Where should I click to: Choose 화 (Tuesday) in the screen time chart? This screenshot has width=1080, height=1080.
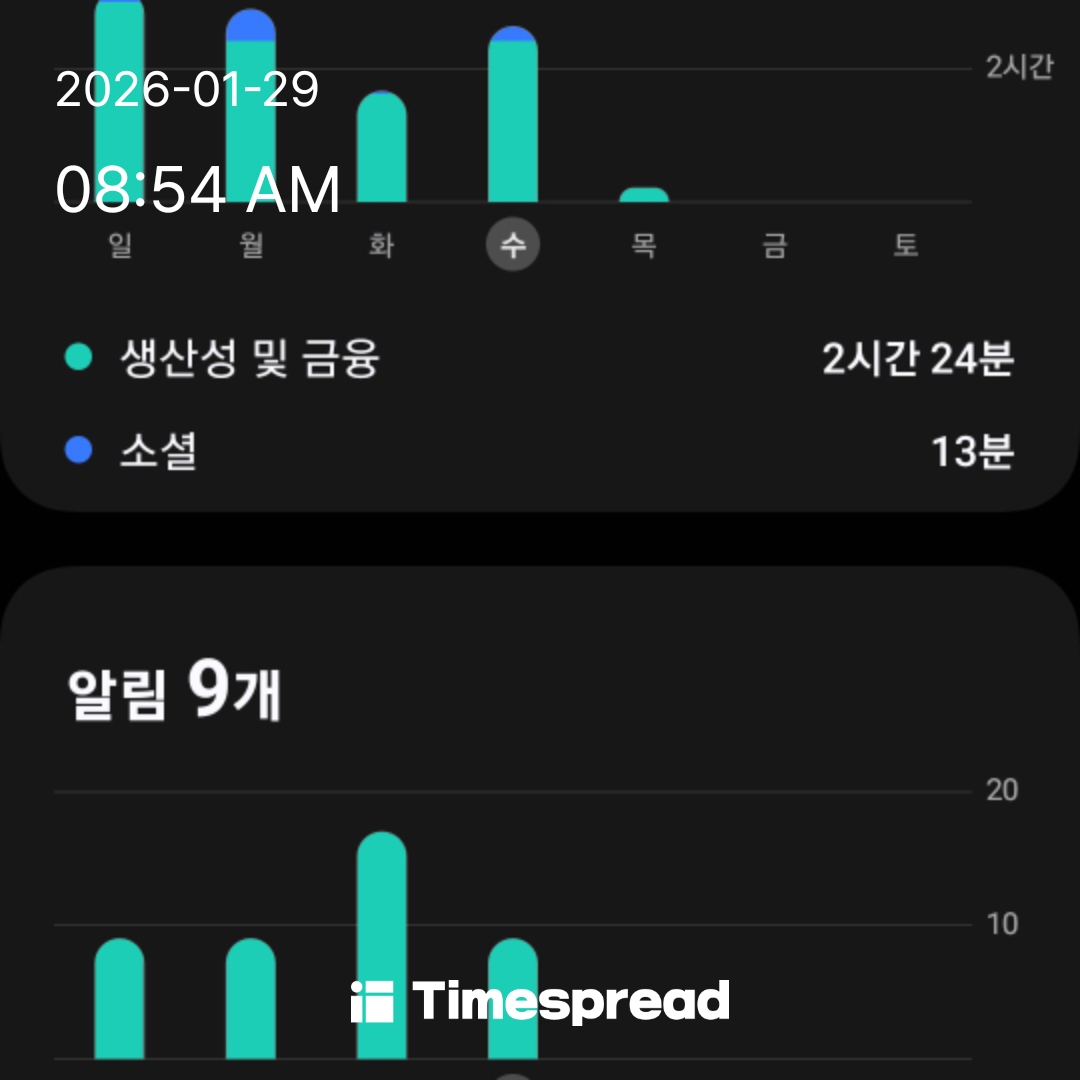coord(382,245)
